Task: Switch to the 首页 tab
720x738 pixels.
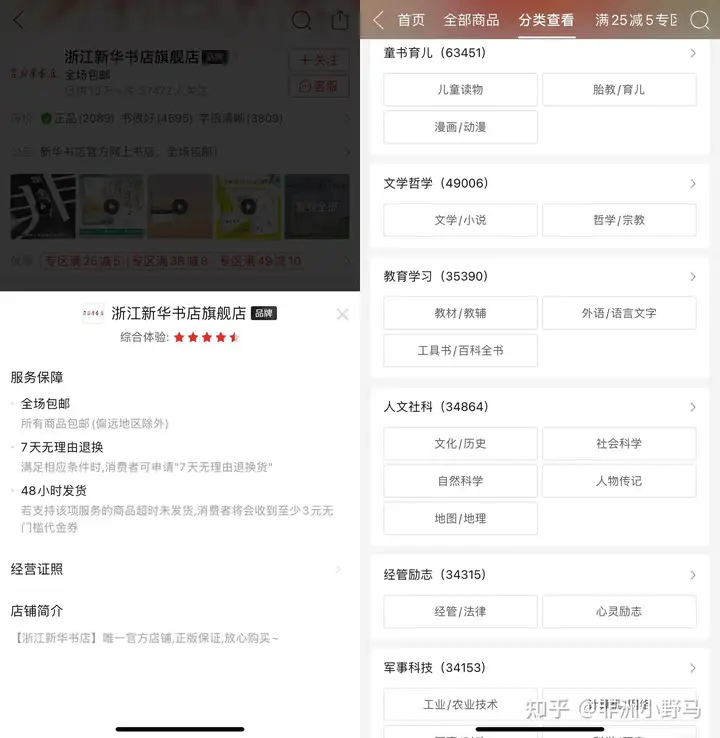Action: tap(411, 20)
